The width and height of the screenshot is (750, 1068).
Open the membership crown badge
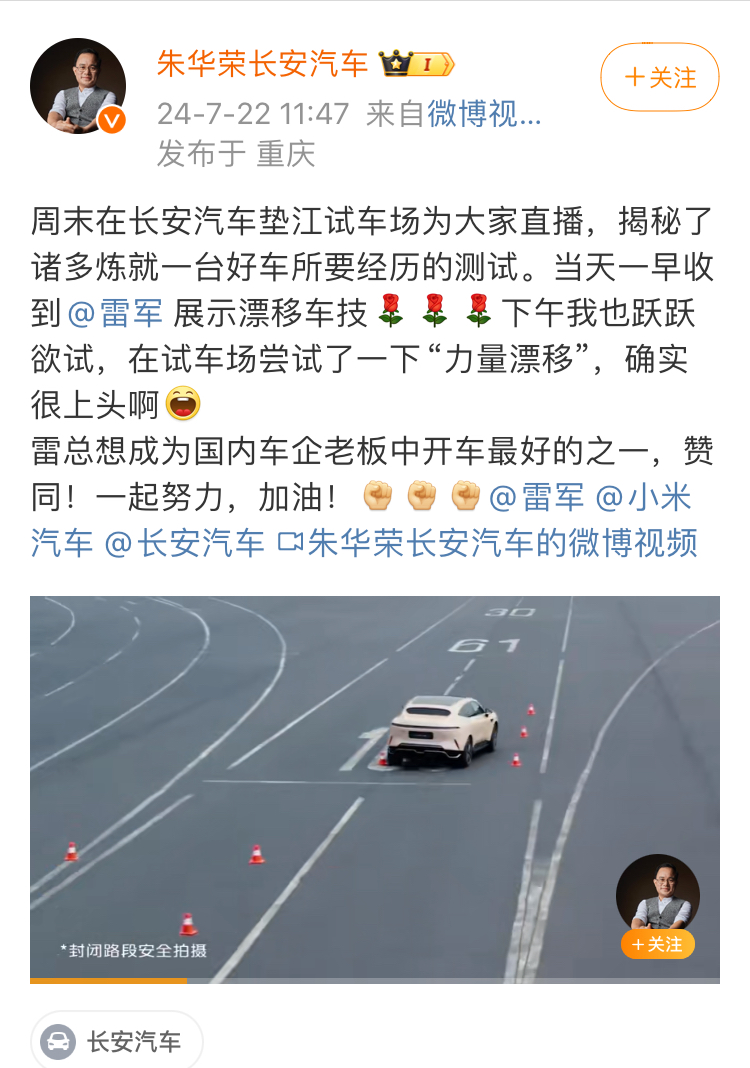coord(417,65)
